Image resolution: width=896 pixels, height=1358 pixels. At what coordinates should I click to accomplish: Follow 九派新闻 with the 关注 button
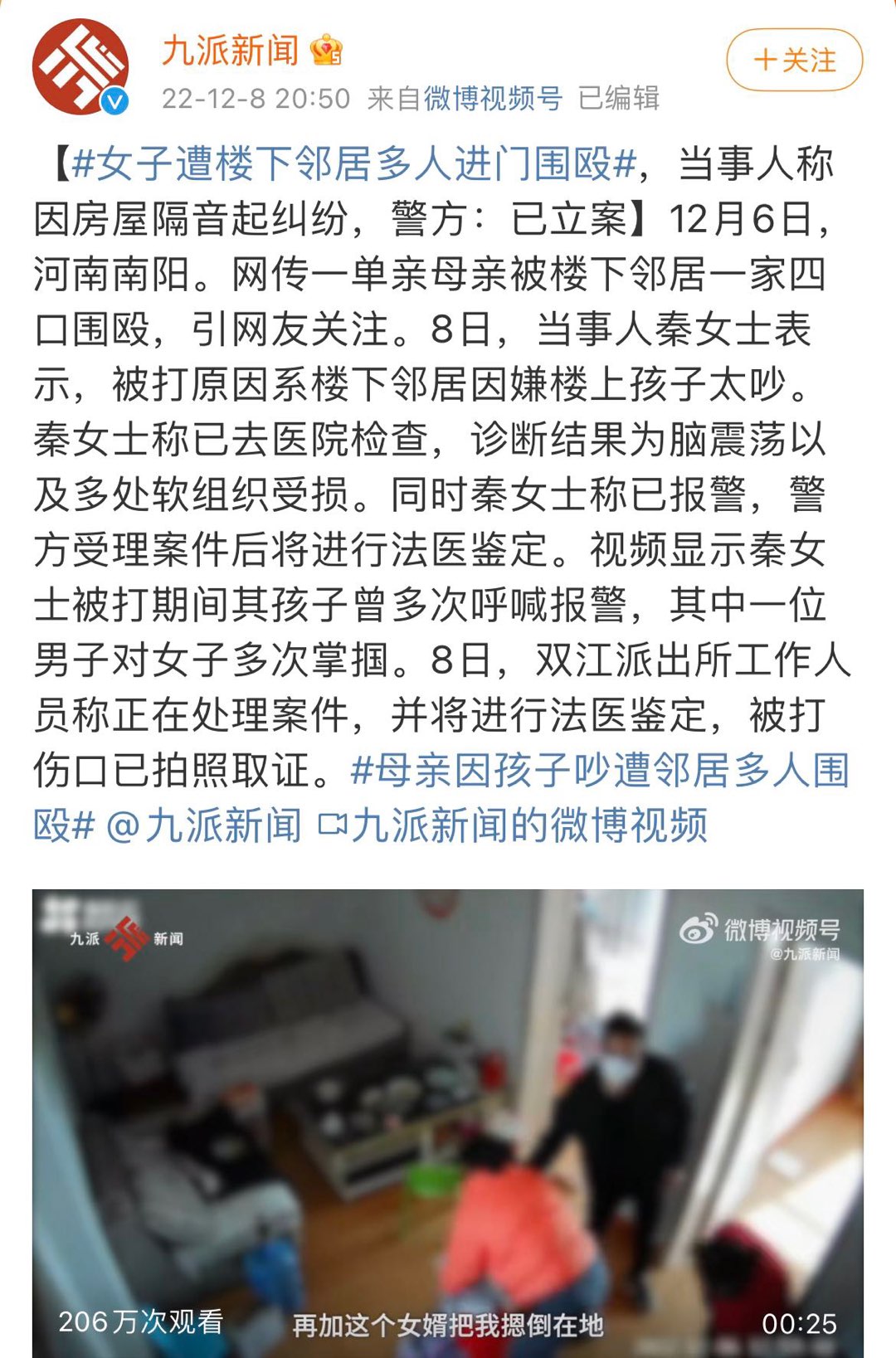click(794, 61)
